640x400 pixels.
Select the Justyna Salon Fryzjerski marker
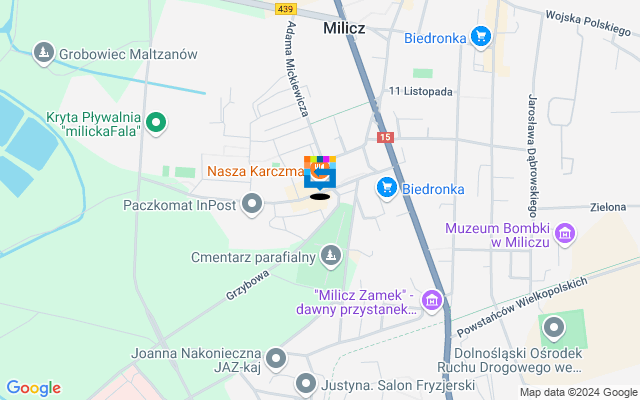click(x=306, y=383)
